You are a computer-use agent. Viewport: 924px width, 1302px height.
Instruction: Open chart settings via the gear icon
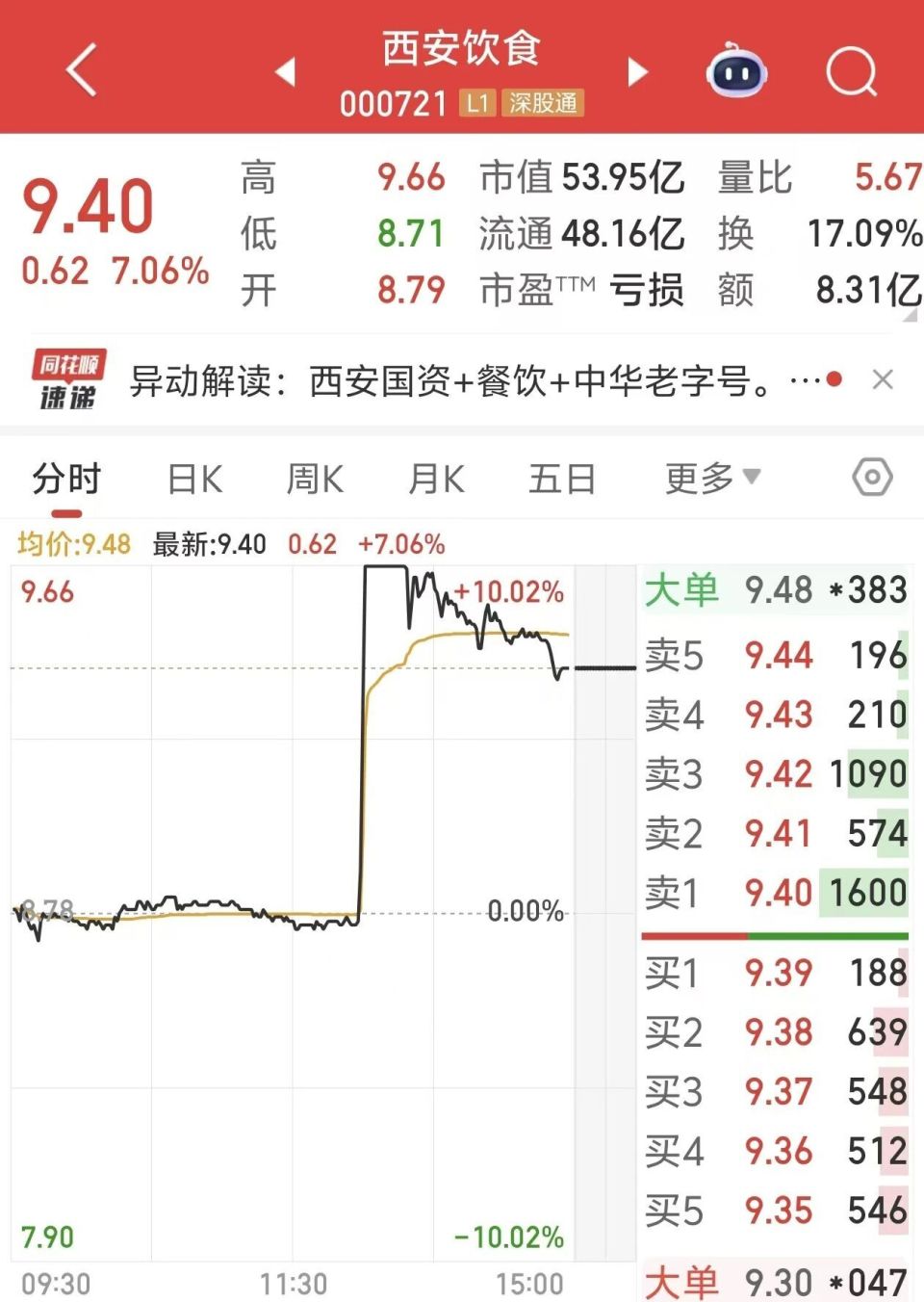[871, 477]
